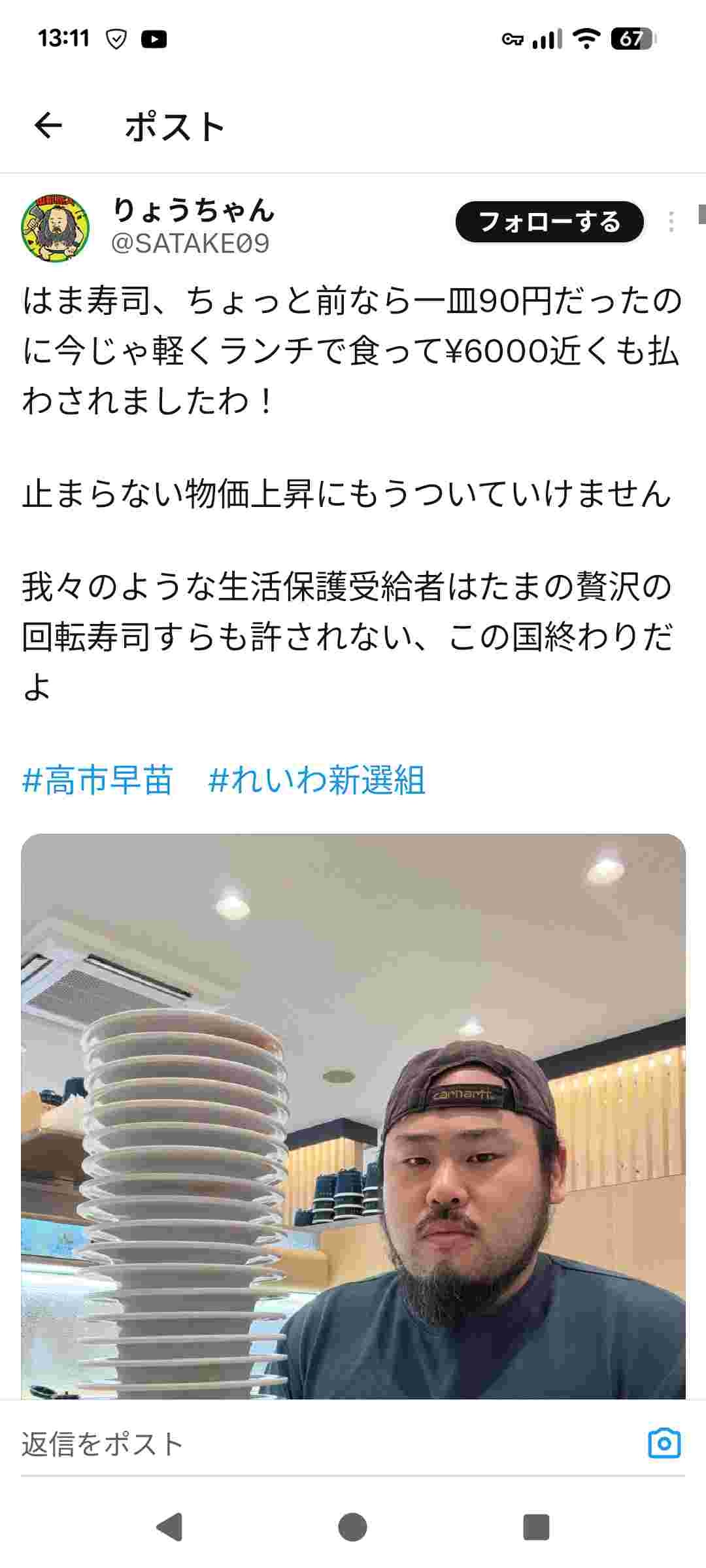
Task: Open the #高市早苗 hashtag
Action: pos(98,780)
